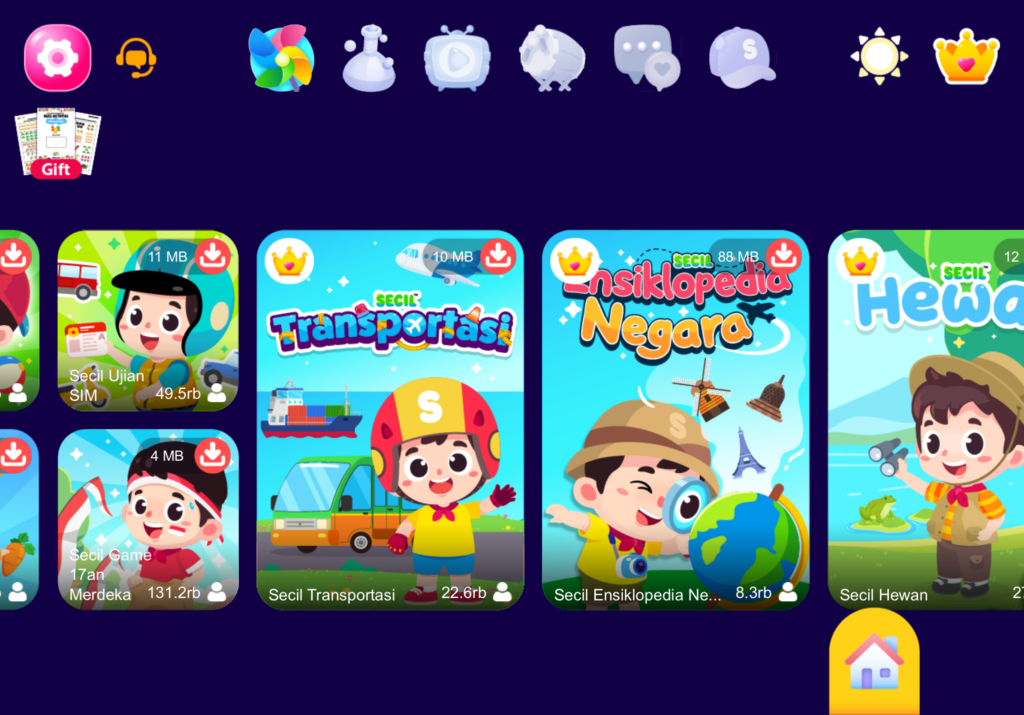Open the premium crown subscription
This screenshot has height=715, width=1024.
(x=966, y=57)
